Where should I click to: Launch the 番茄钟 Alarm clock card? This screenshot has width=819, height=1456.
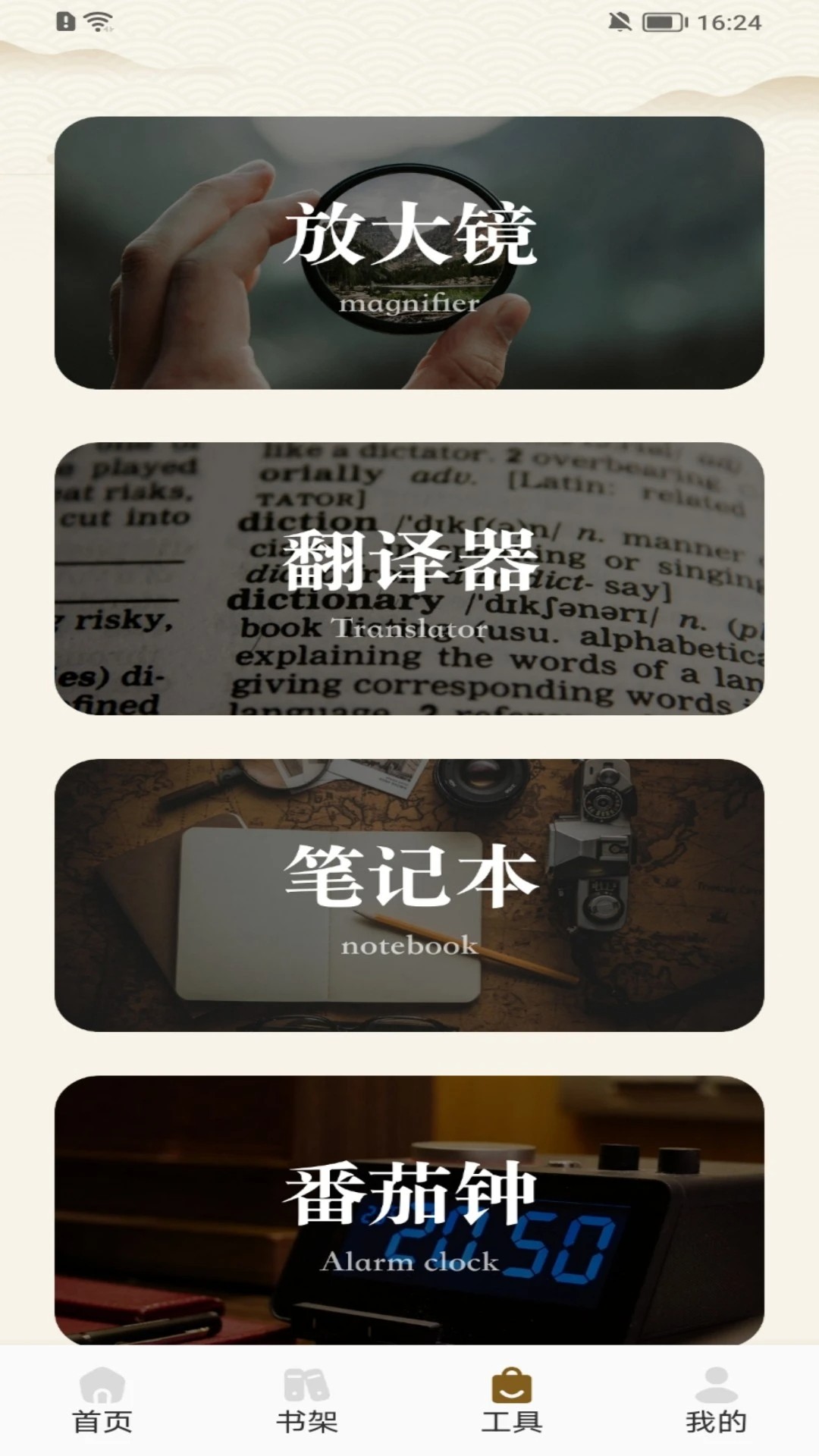tap(409, 1210)
